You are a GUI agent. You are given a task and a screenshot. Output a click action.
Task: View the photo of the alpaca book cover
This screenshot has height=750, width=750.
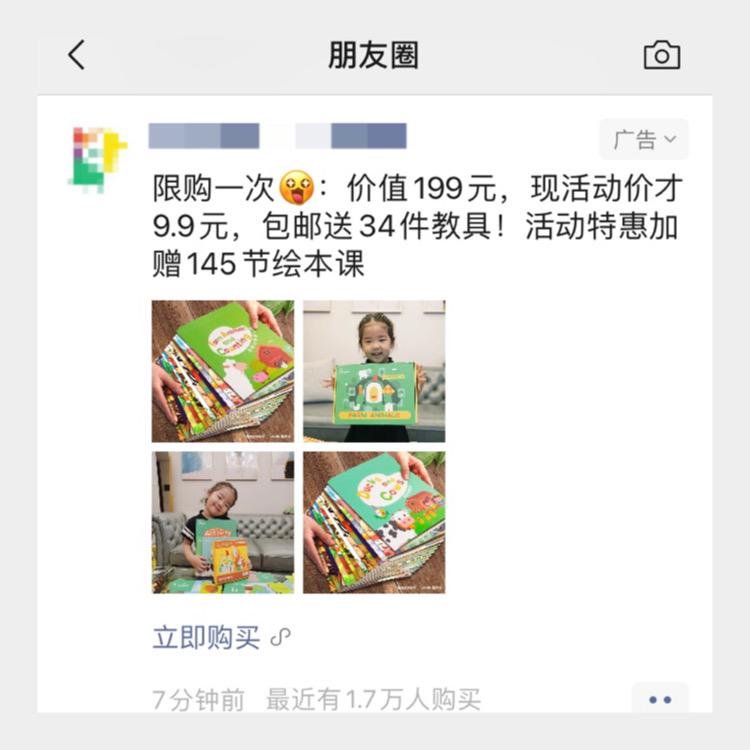(223, 371)
